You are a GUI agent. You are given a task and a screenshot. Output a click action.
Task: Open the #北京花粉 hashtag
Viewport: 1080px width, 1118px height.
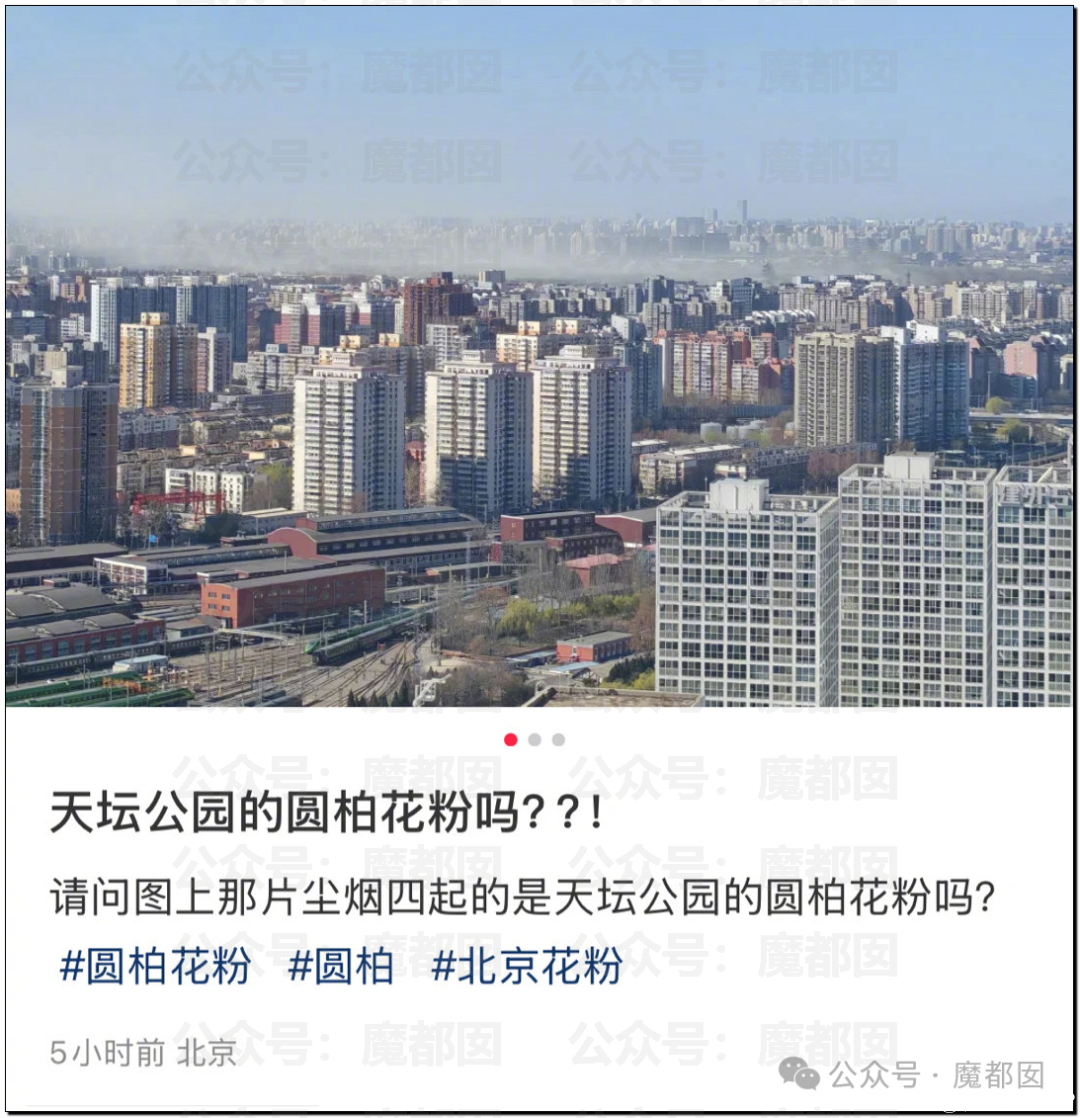(x=527, y=966)
